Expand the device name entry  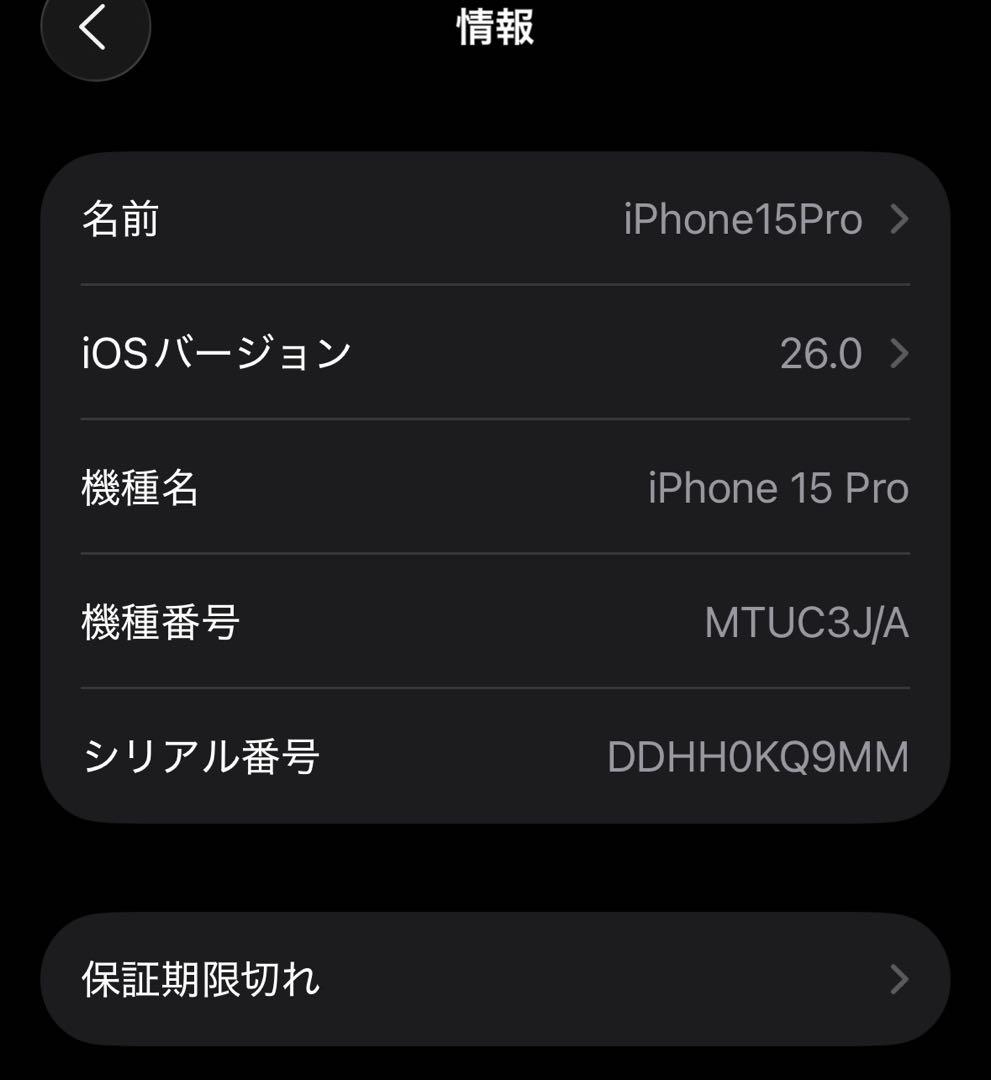click(495, 220)
